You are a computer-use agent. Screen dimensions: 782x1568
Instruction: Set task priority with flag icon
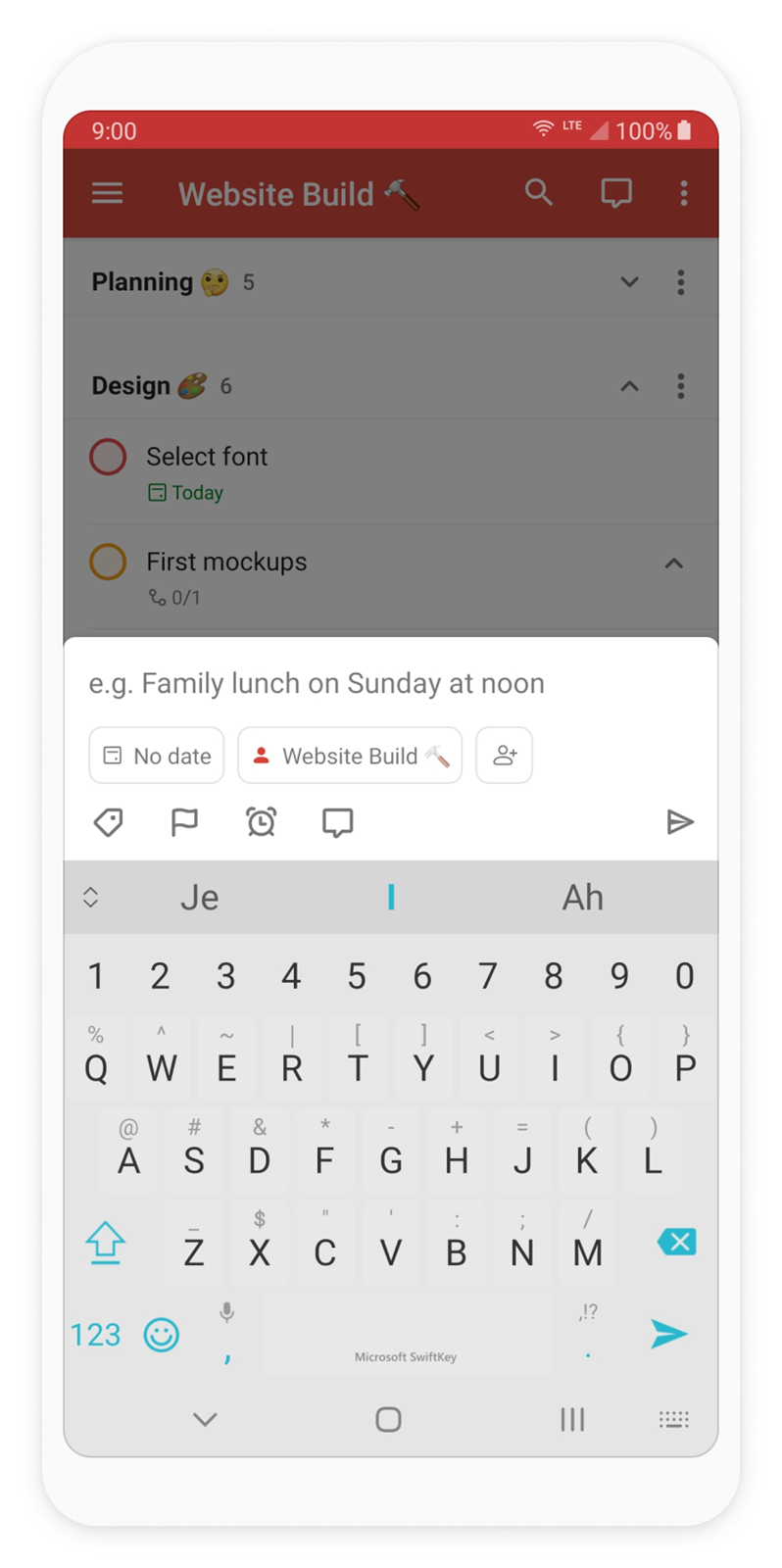click(x=184, y=822)
